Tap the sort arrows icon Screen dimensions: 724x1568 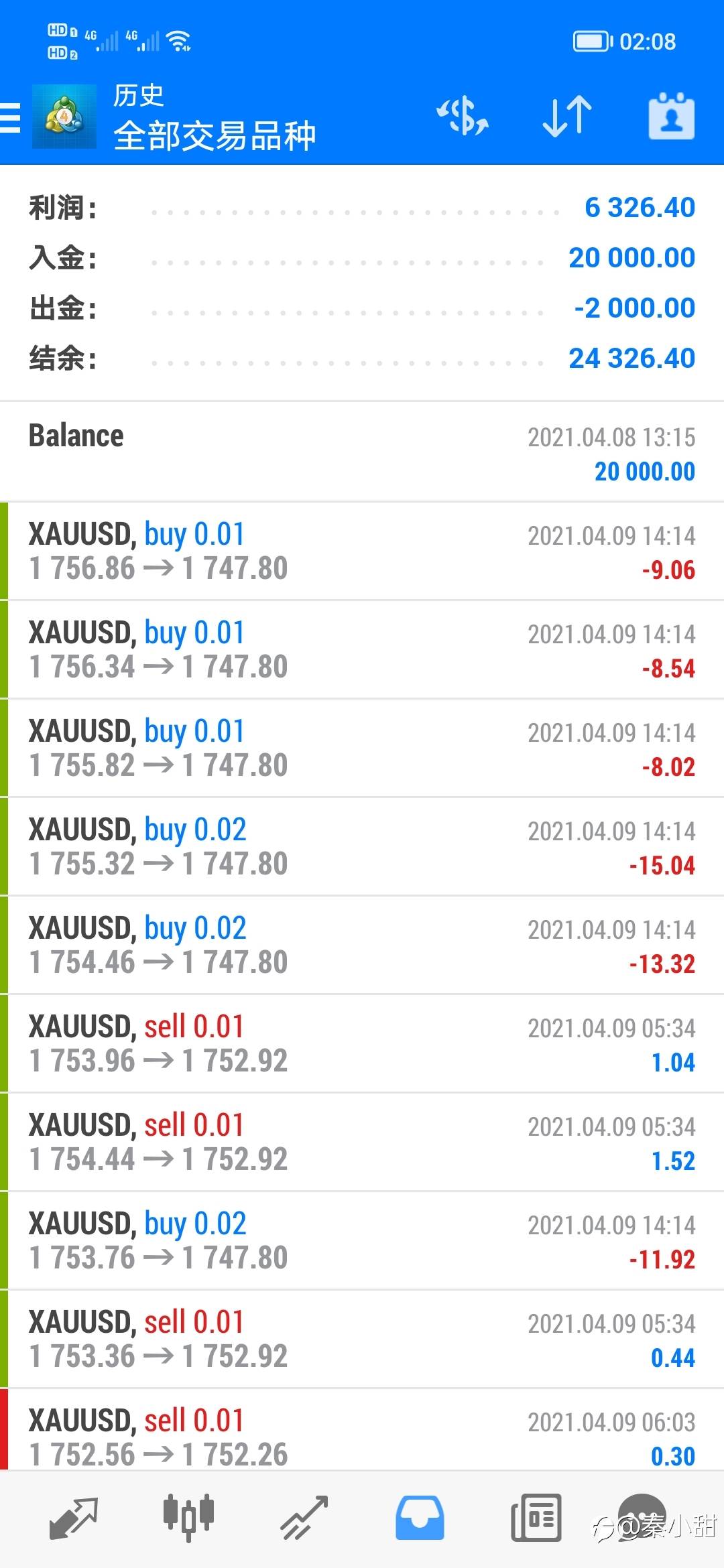coord(567,117)
